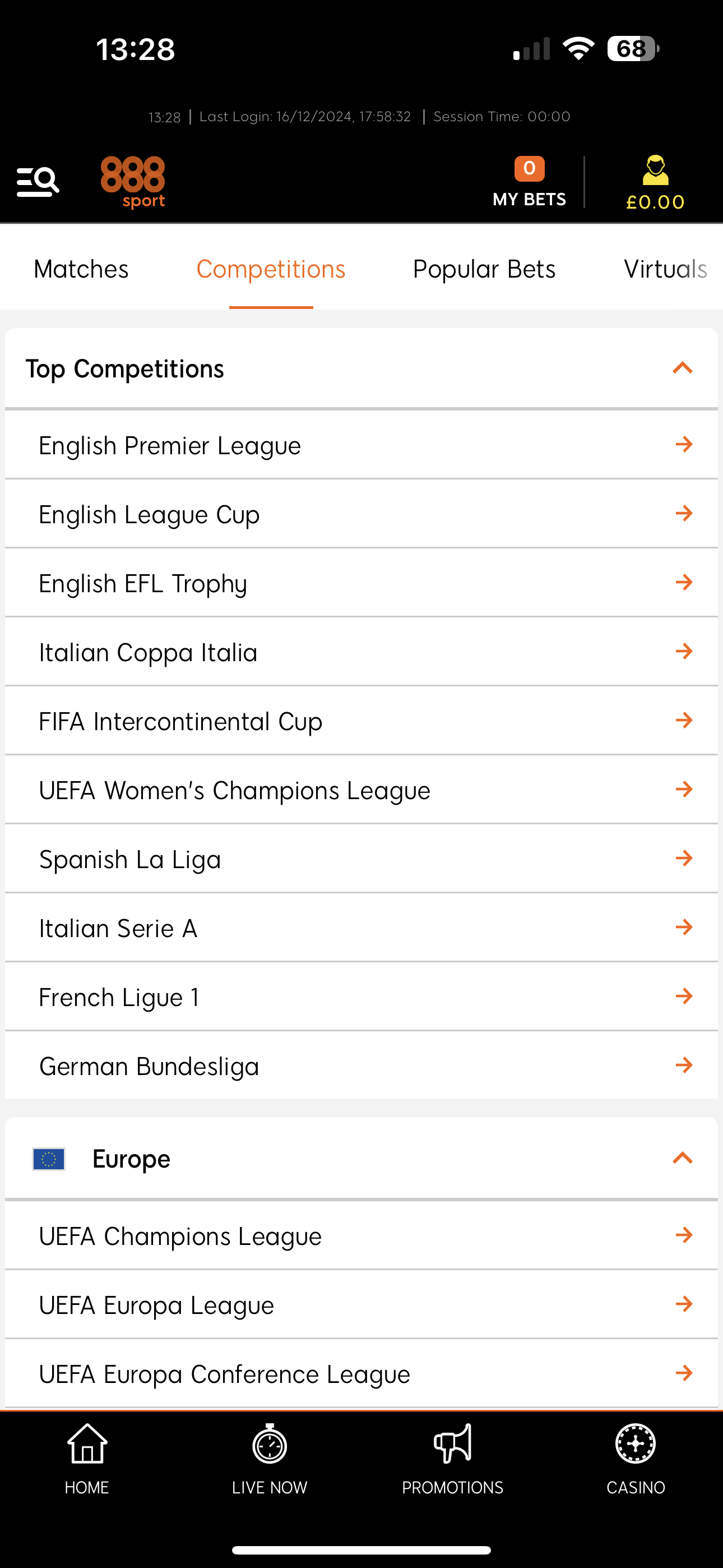The width and height of the screenshot is (723, 1568).
Task: Open the Virtuals tab
Action: tap(665, 269)
